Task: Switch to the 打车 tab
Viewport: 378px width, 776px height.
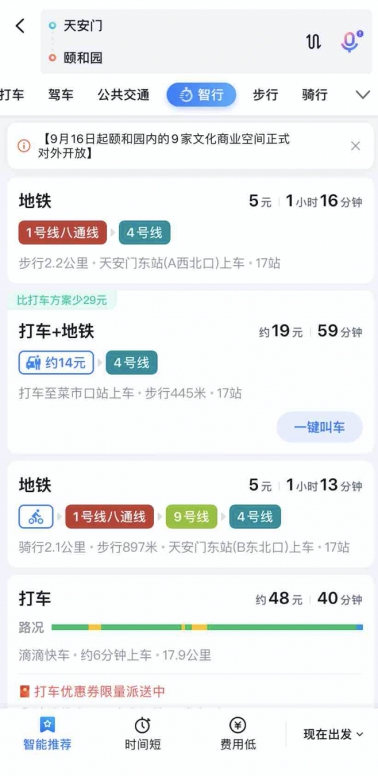Action: coord(12,95)
